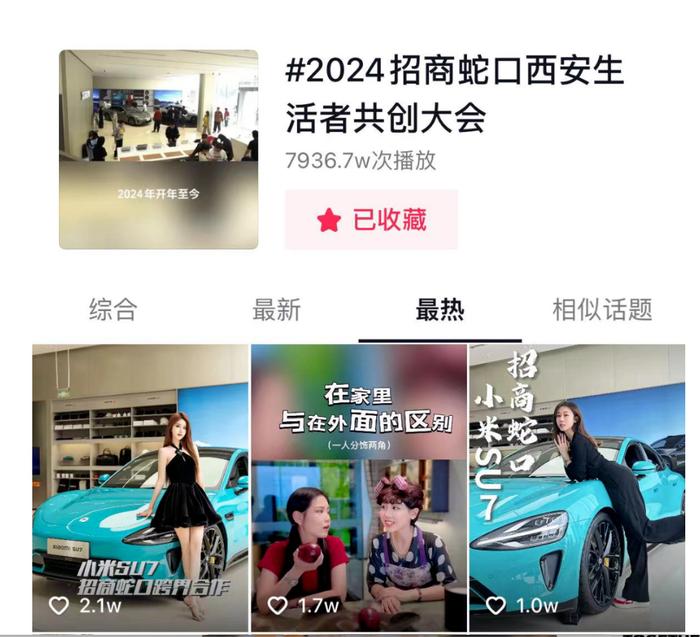Switch to the 综合 tab

point(112,310)
